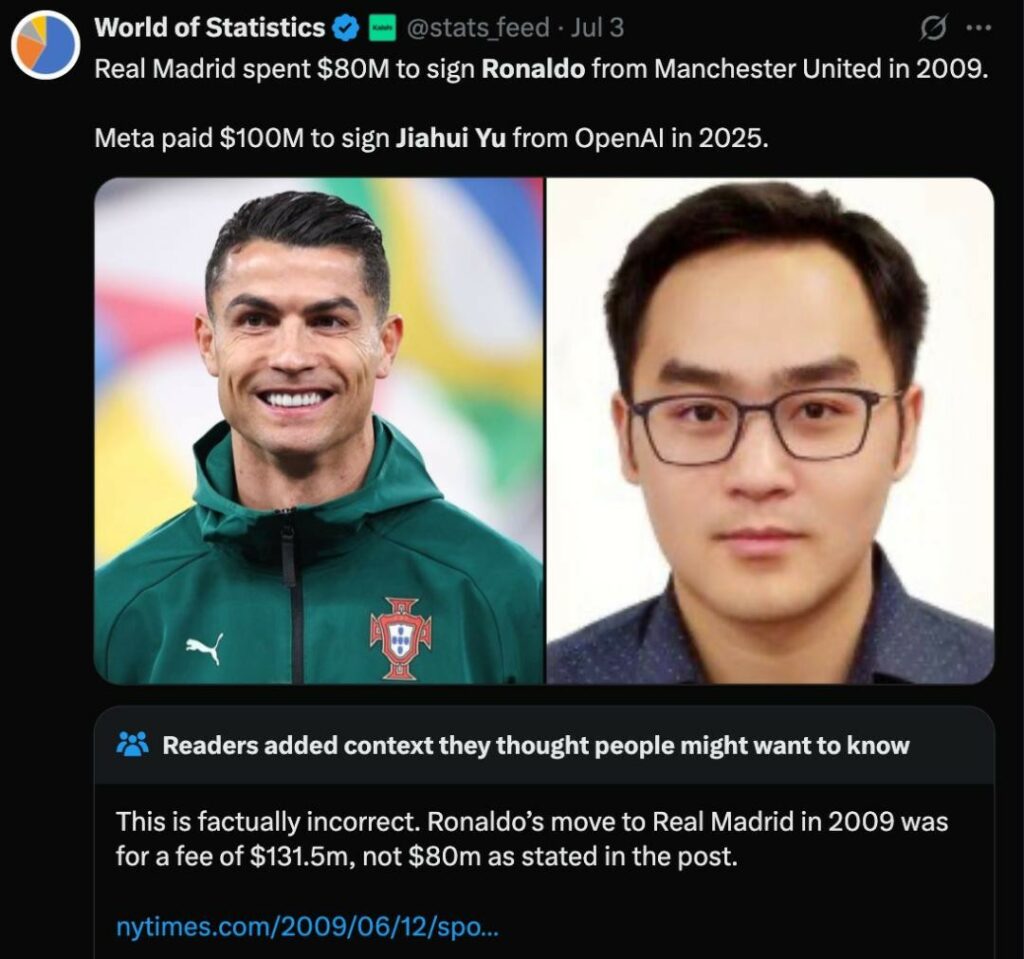Image resolution: width=1024 pixels, height=959 pixels.
Task: Open the left photo in the post
Action: pos(319,431)
